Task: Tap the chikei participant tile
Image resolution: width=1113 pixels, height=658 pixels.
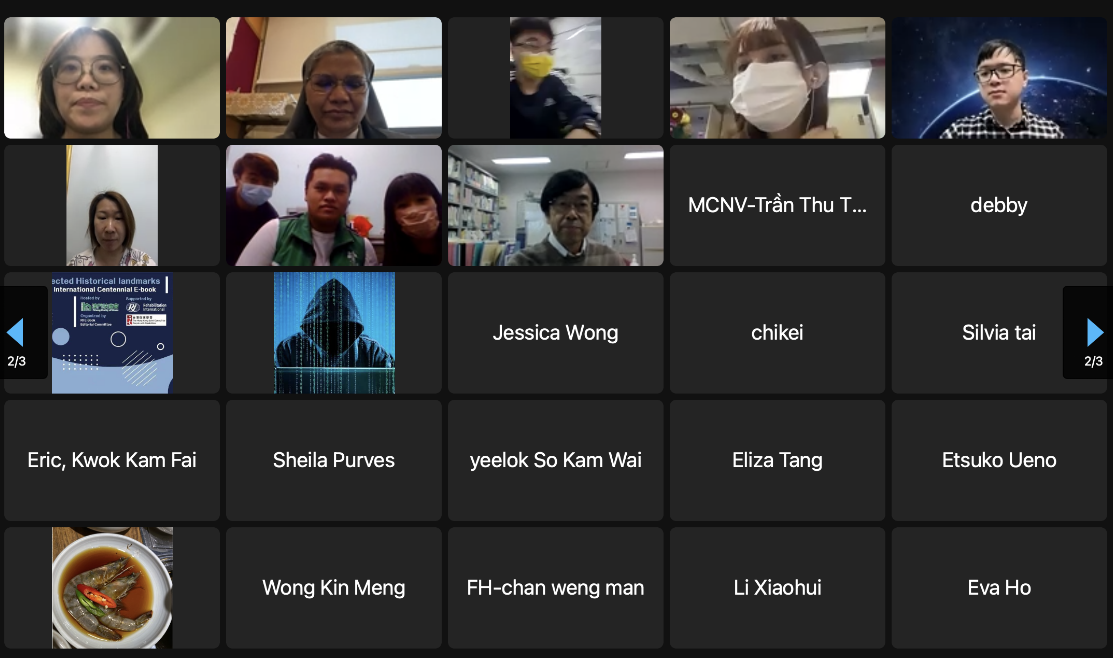Action: tap(777, 333)
